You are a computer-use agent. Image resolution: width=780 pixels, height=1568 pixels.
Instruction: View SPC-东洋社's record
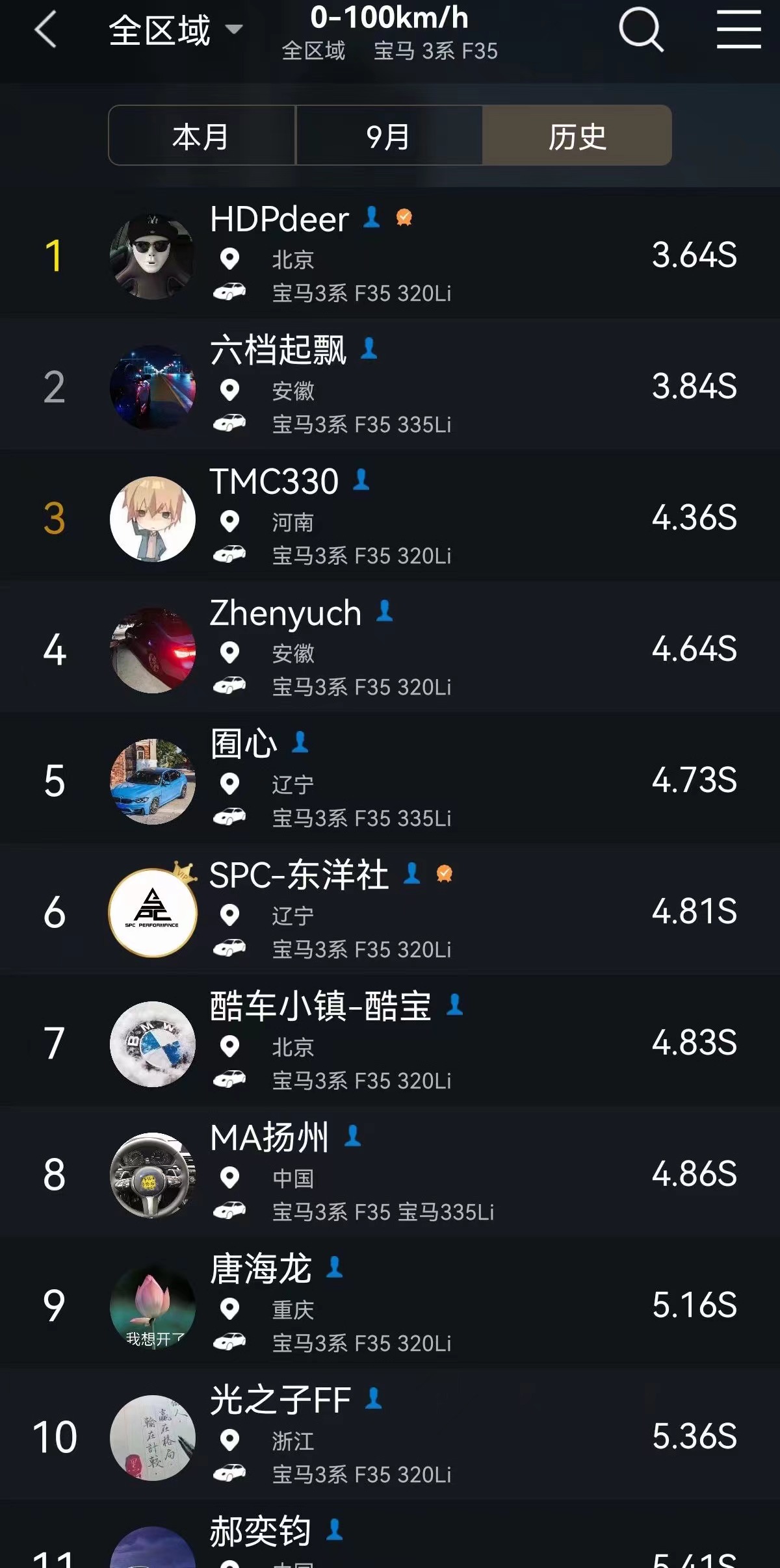pos(390,912)
